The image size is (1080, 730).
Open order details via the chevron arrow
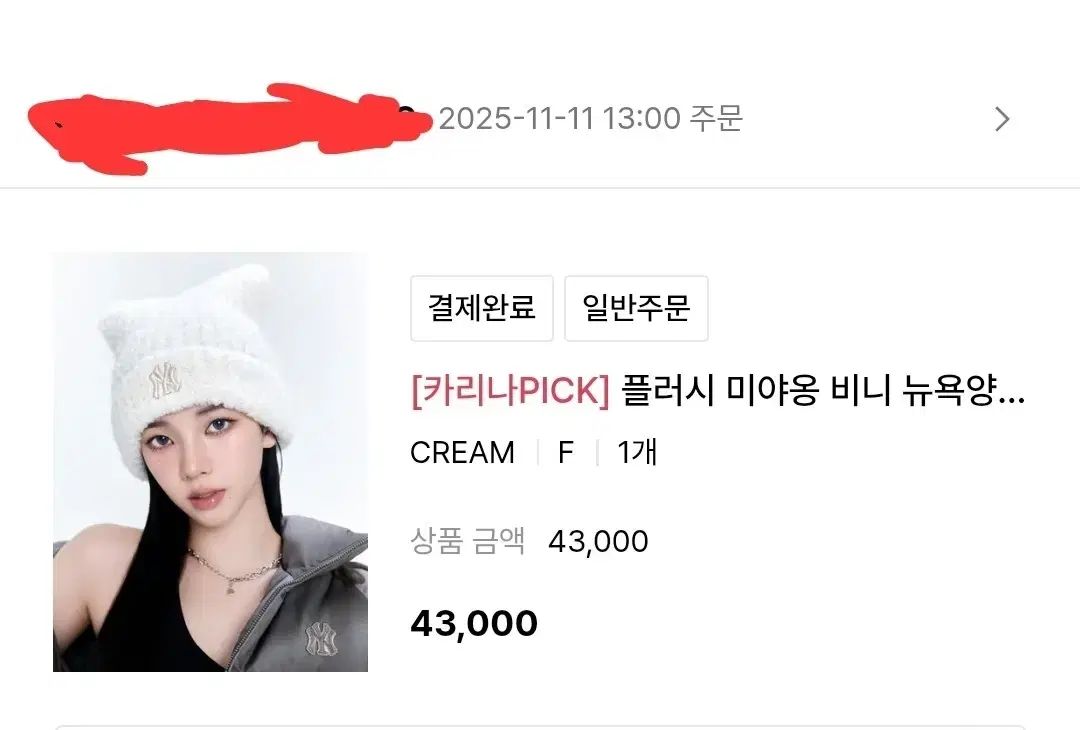point(1002,120)
